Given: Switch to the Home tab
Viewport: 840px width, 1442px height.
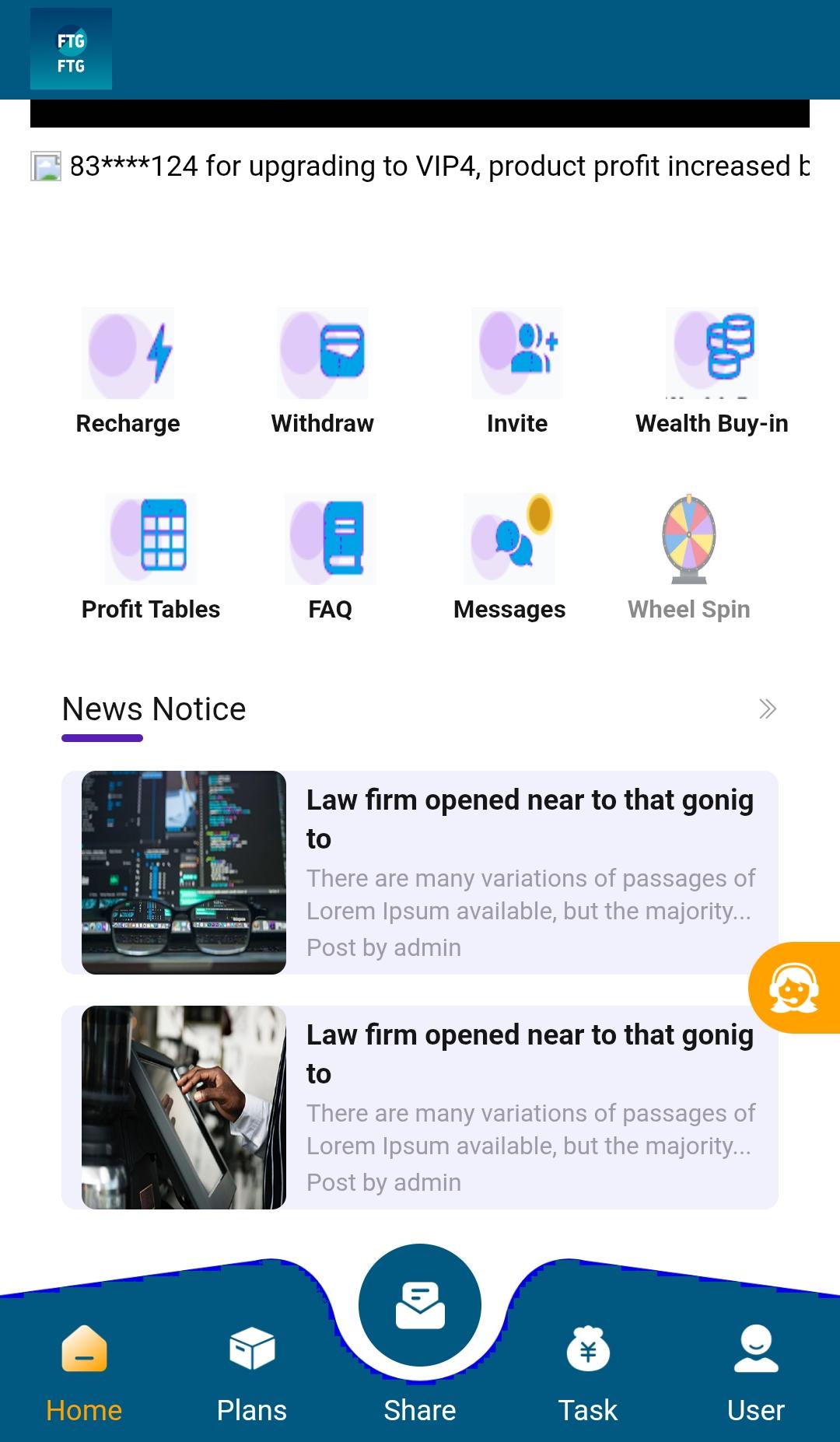Looking at the screenshot, I should coord(84,1373).
